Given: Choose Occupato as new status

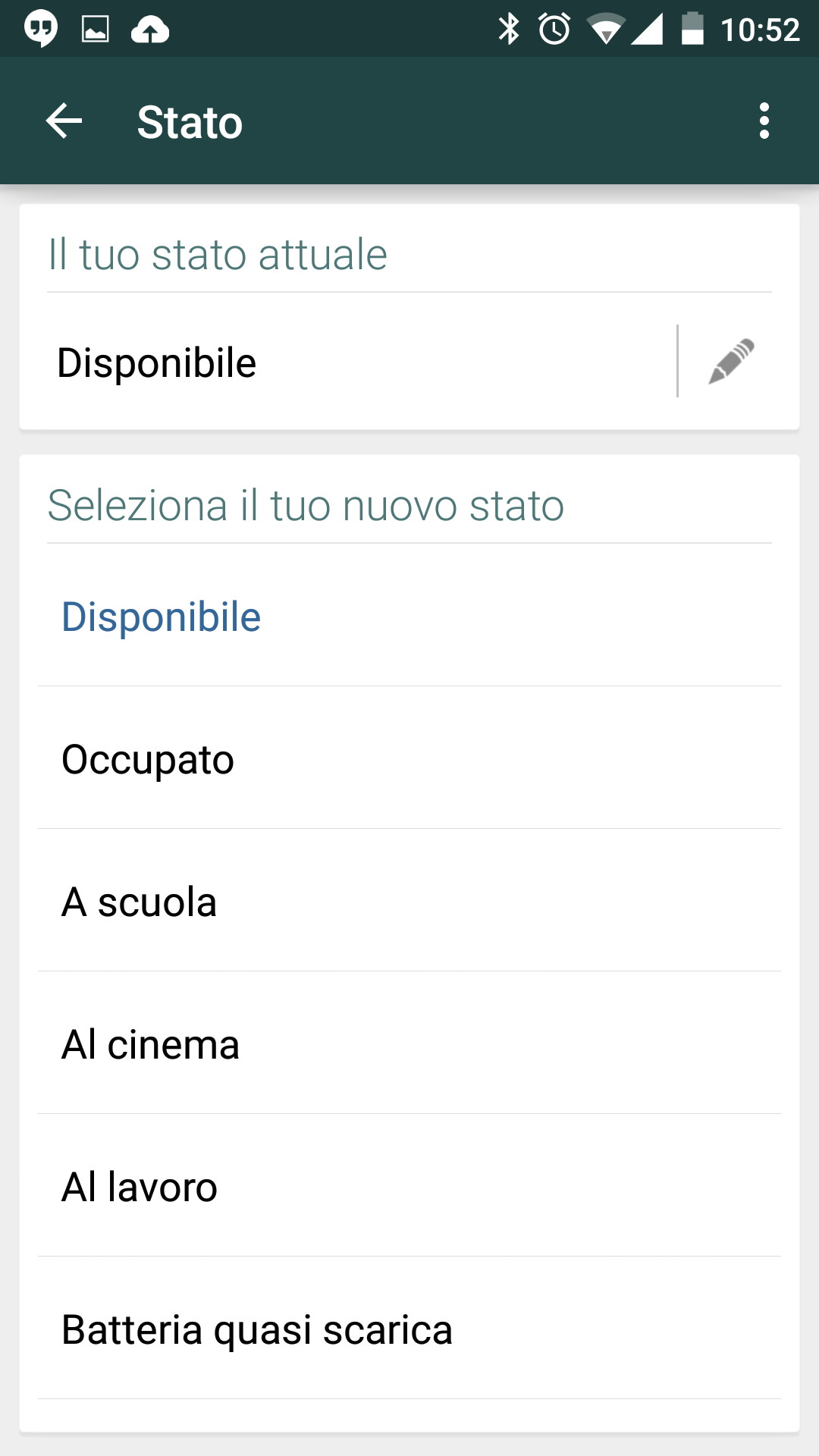Looking at the screenshot, I should (x=409, y=758).
